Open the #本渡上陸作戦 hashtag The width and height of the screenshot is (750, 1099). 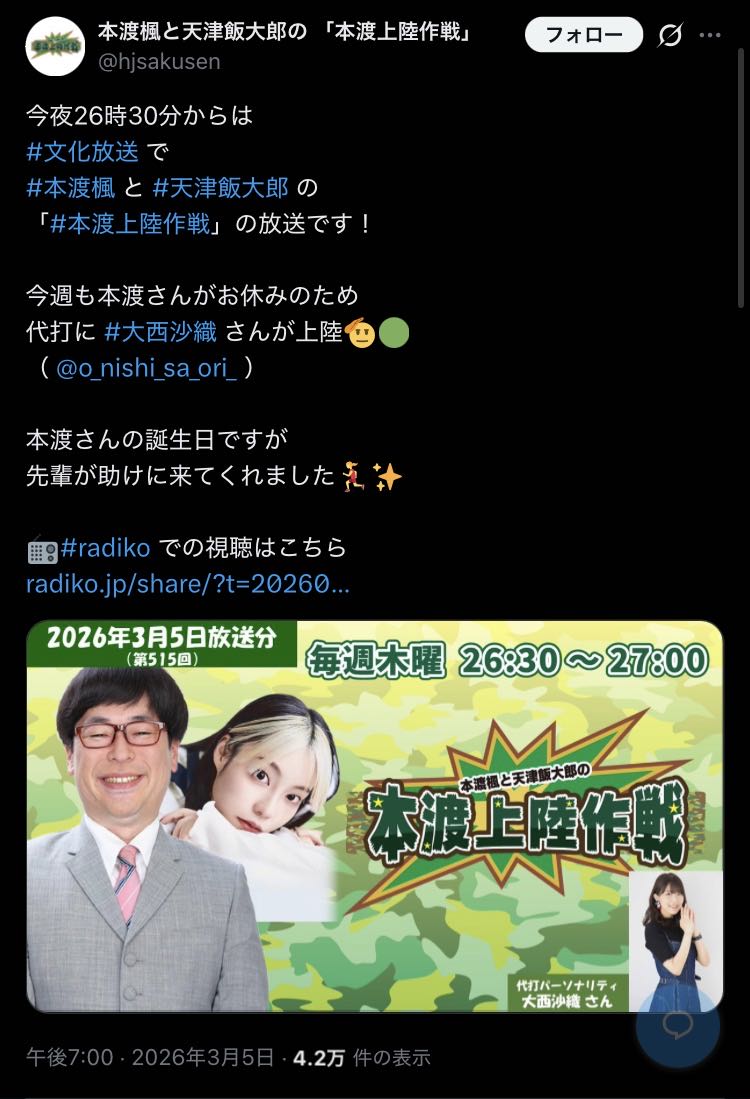pos(130,223)
